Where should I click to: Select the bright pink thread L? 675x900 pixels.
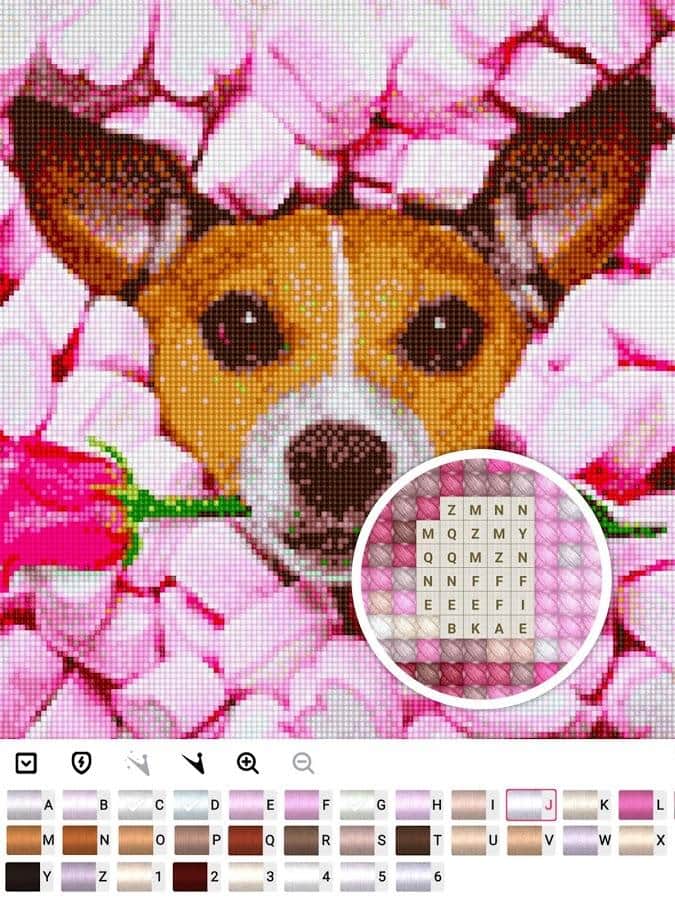click(641, 804)
